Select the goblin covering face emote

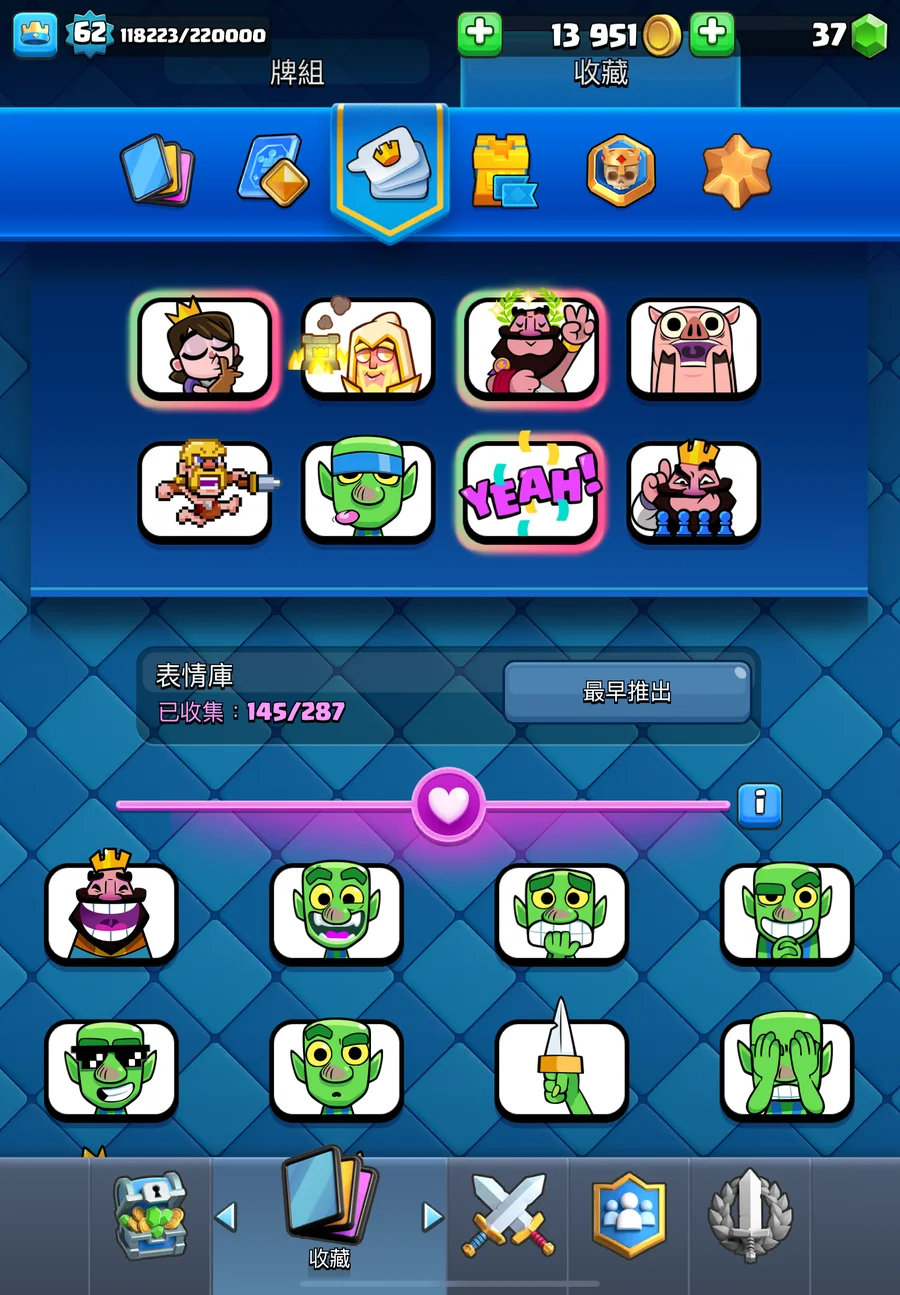pos(787,1069)
